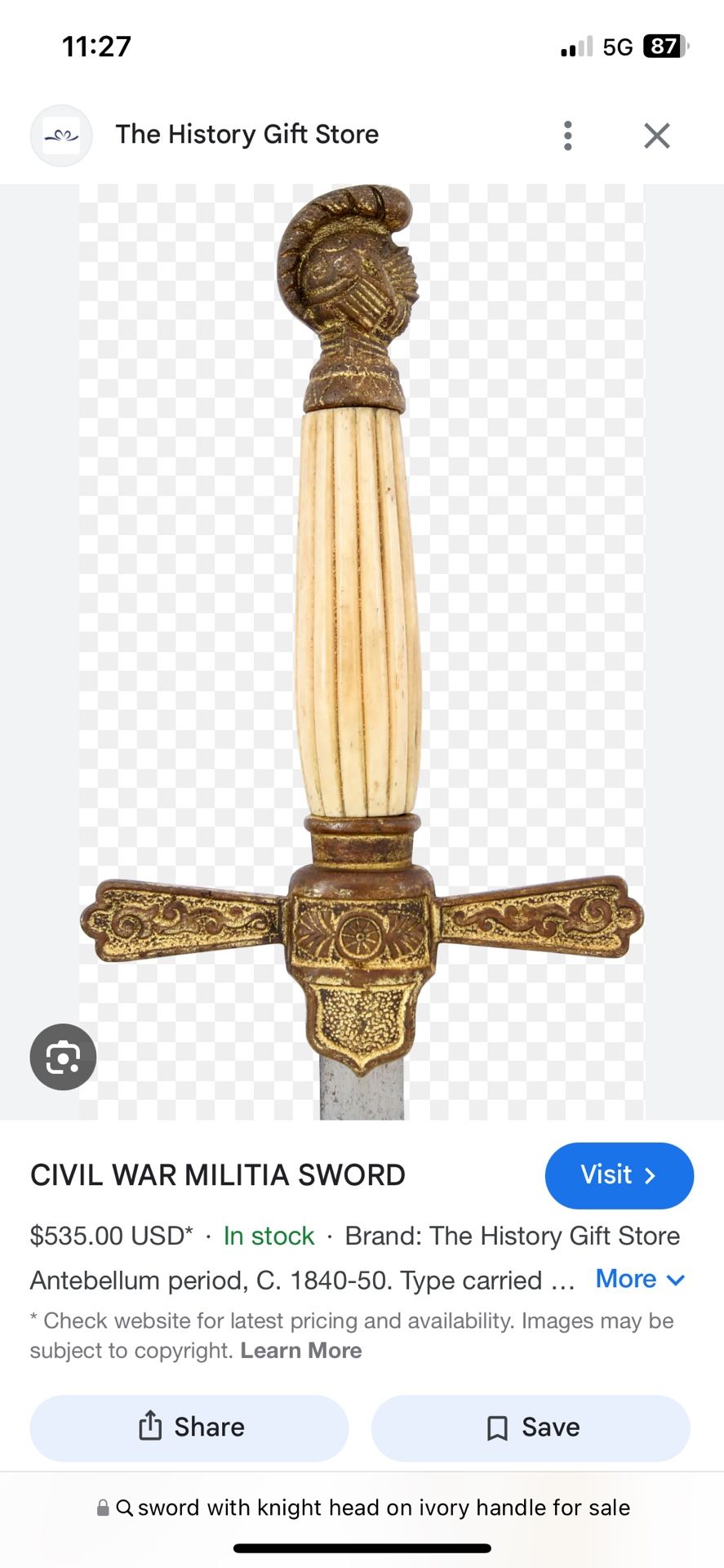Open the Learn More copyright link
Screen dimensions: 724x1568
click(x=301, y=1351)
